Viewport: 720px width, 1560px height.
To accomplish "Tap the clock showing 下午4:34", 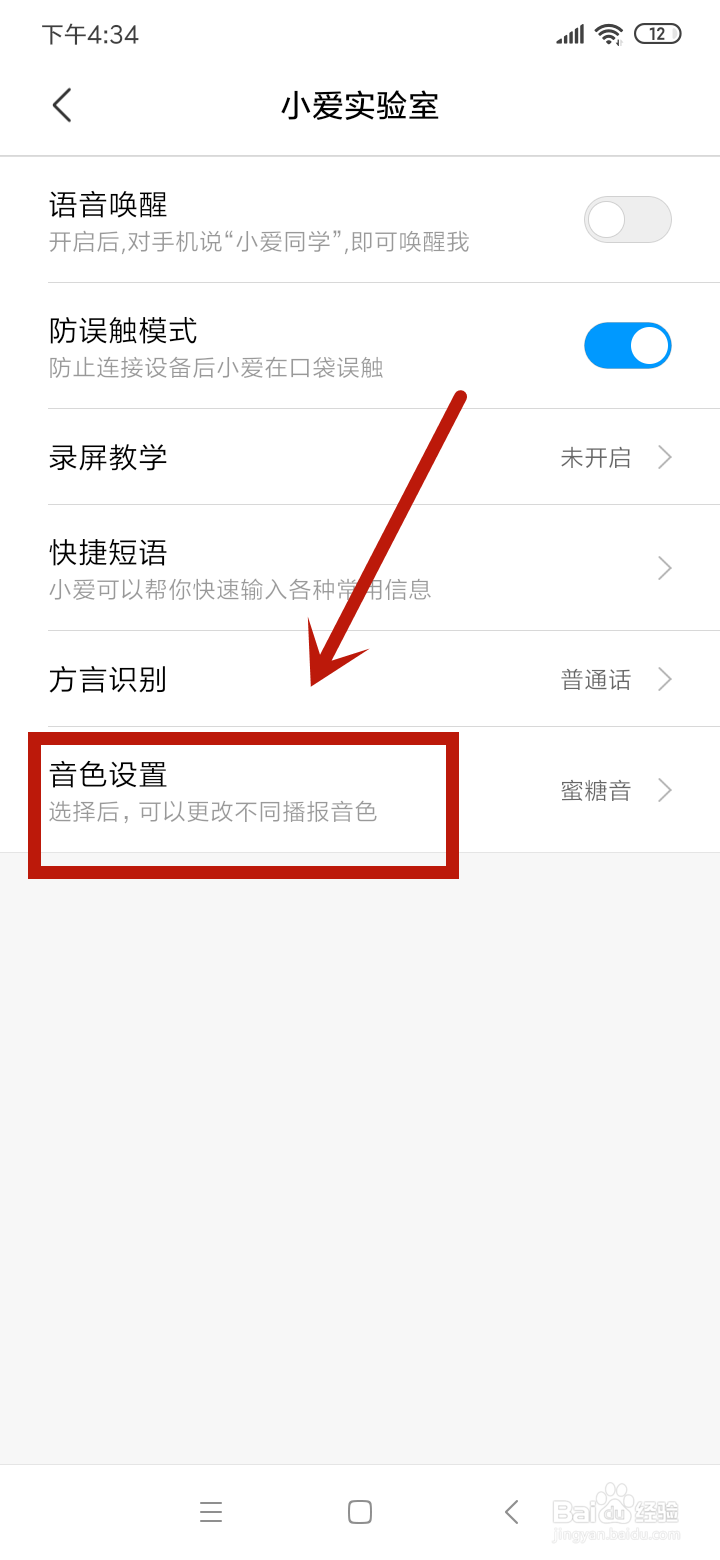I will tap(90, 34).
